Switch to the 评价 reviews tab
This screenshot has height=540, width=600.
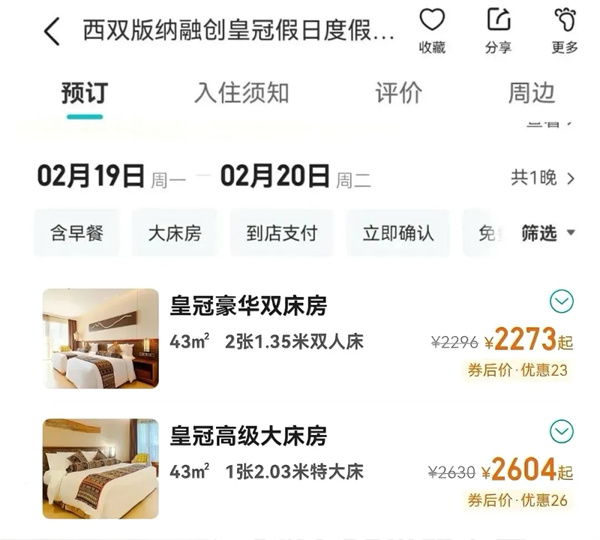398,93
